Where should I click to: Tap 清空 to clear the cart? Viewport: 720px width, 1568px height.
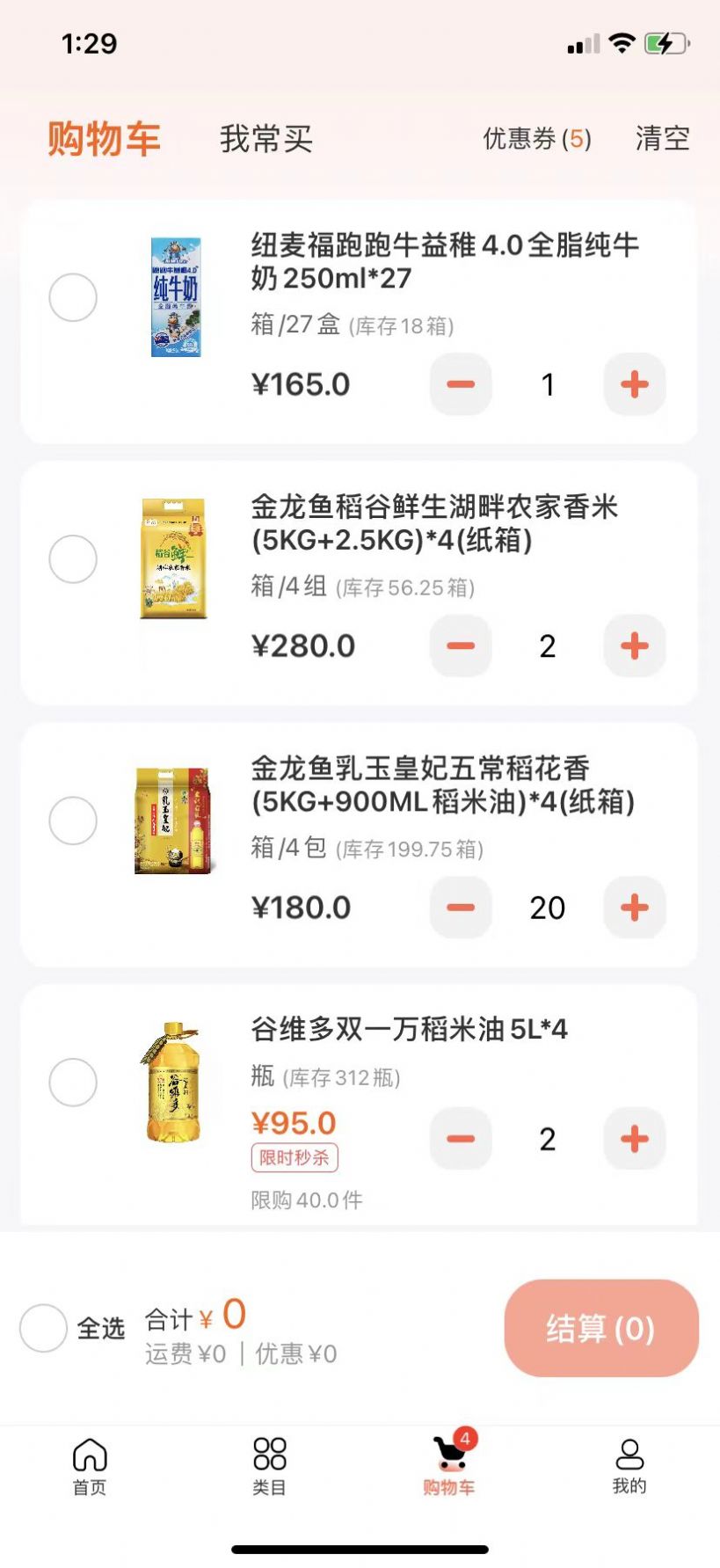click(x=662, y=139)
